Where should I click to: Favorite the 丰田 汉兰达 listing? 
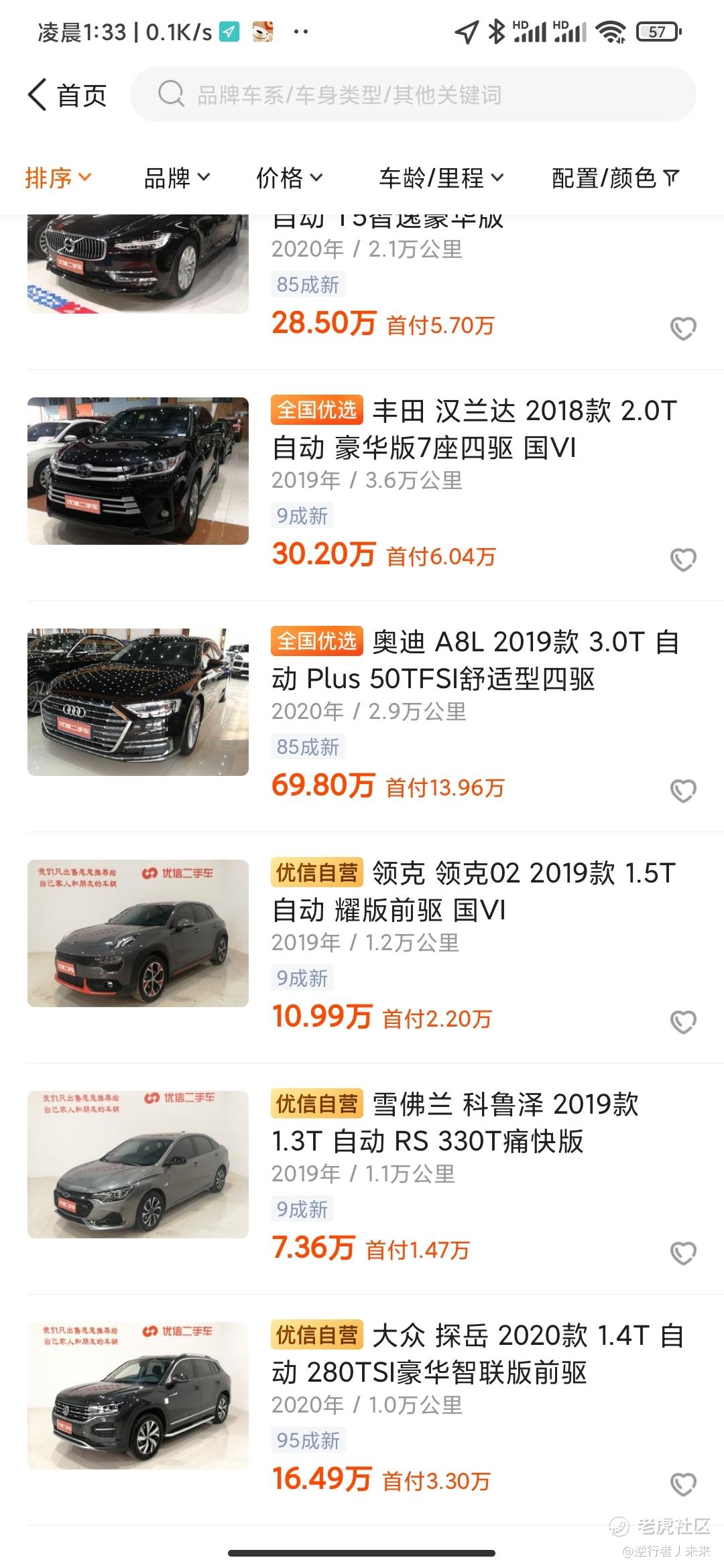(683, 560)
